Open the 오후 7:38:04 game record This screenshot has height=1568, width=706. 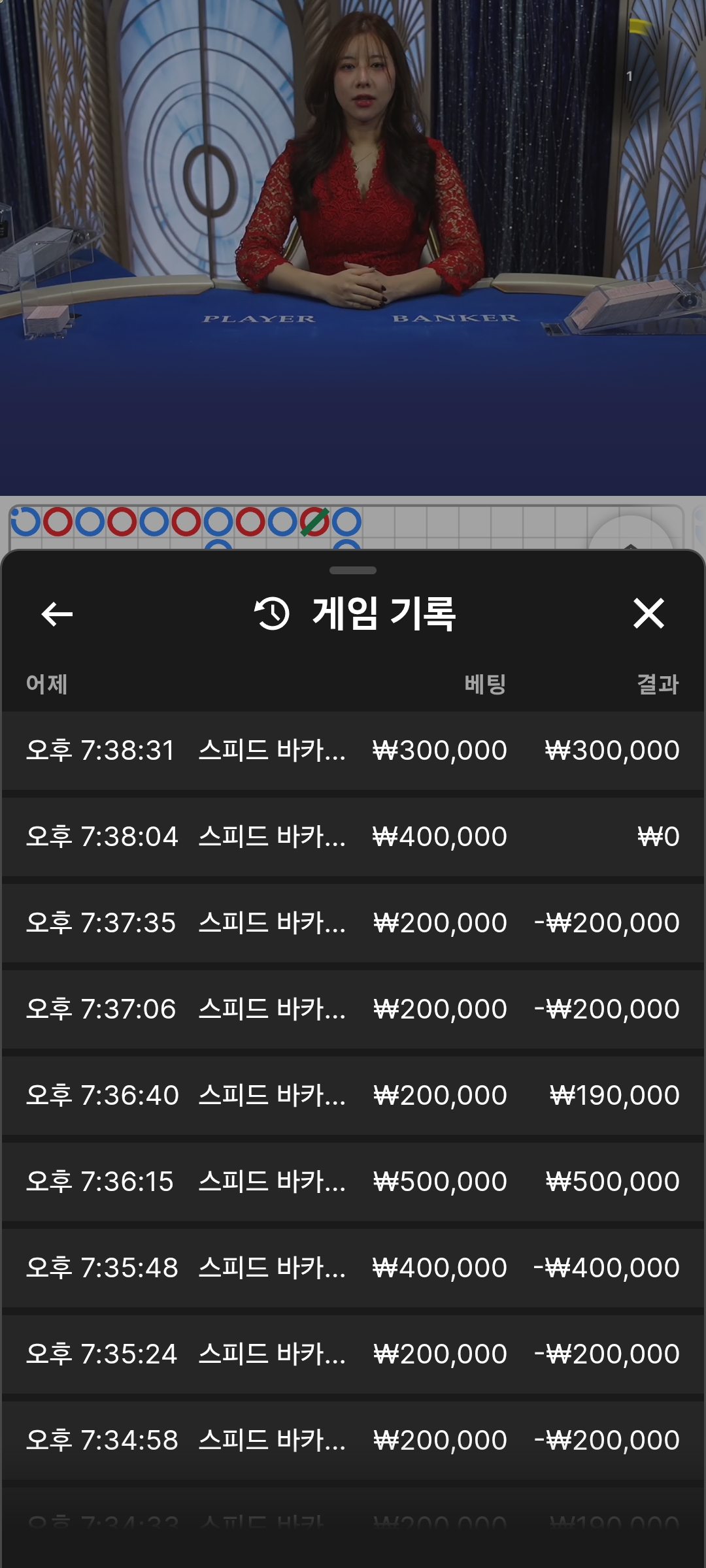(353, 836)
